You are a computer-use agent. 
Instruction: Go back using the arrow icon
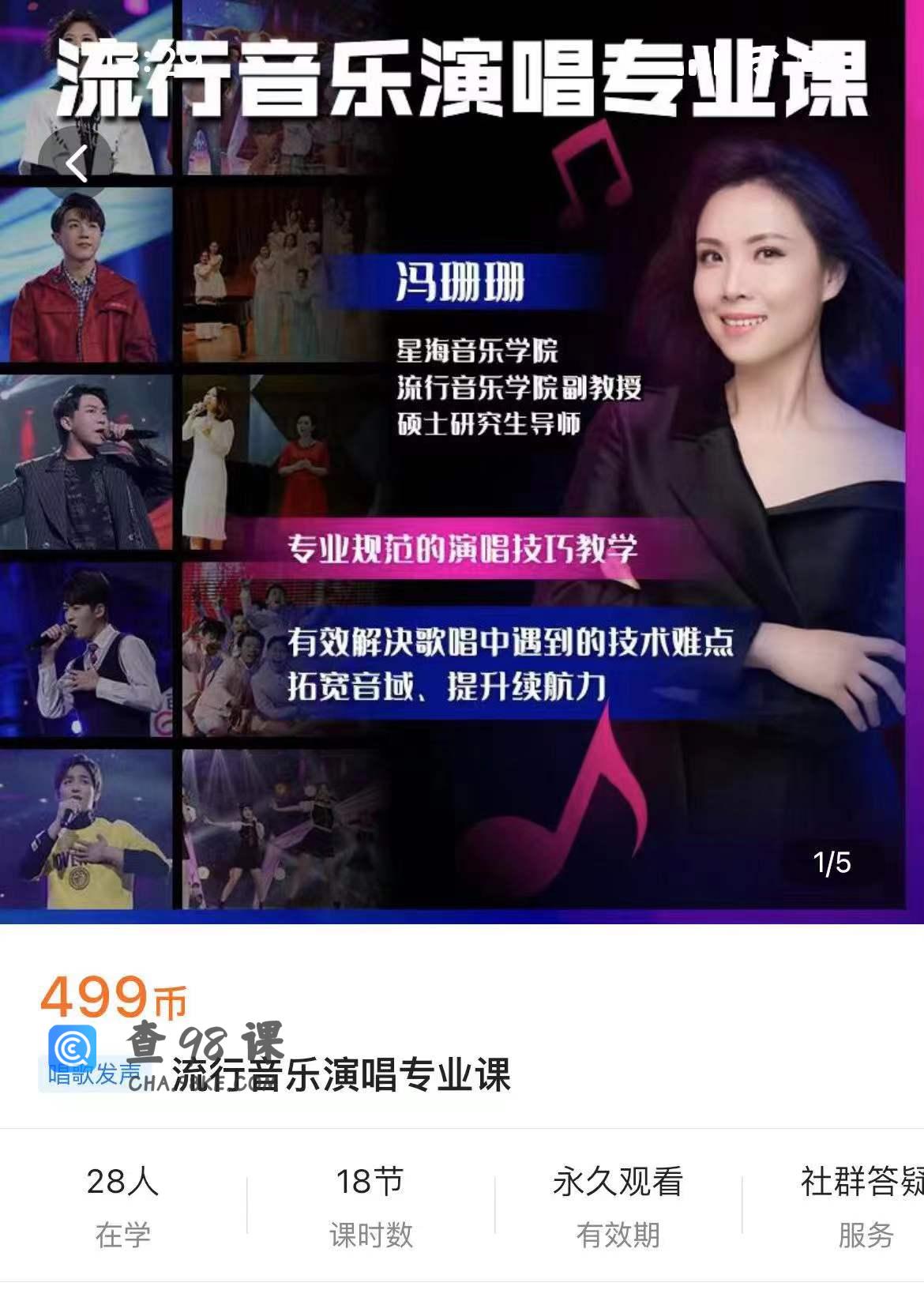pyautogui.click(x=76, y=164)
